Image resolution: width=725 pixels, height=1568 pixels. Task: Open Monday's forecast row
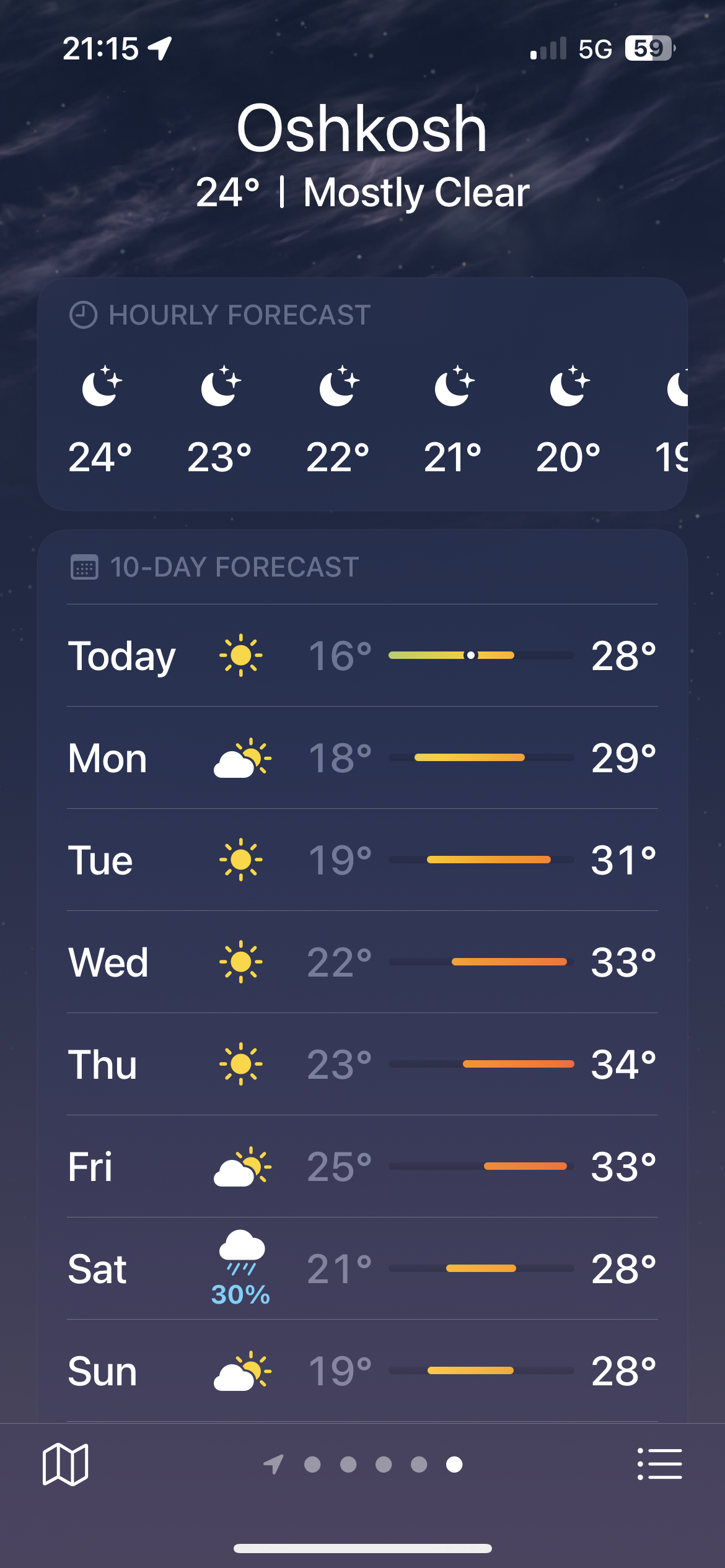click(362, 758)
